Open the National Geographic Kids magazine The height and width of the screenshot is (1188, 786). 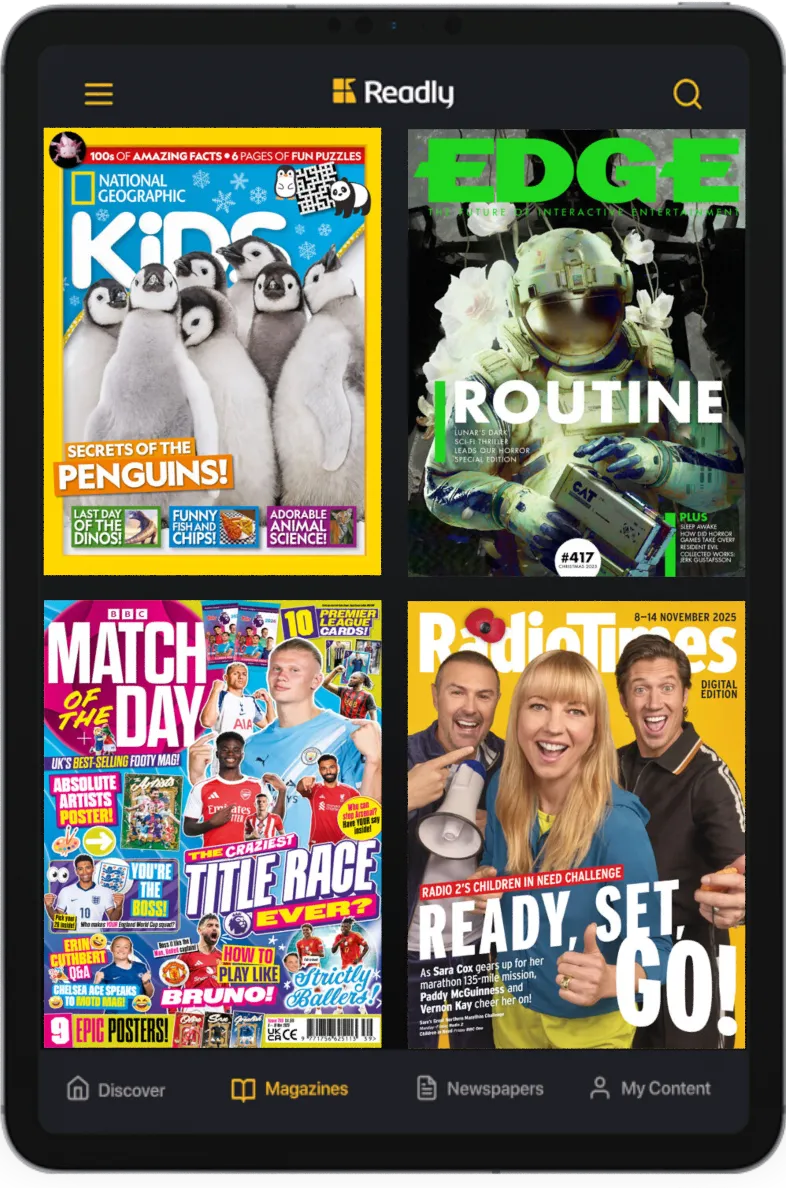(x=212, y=351)
